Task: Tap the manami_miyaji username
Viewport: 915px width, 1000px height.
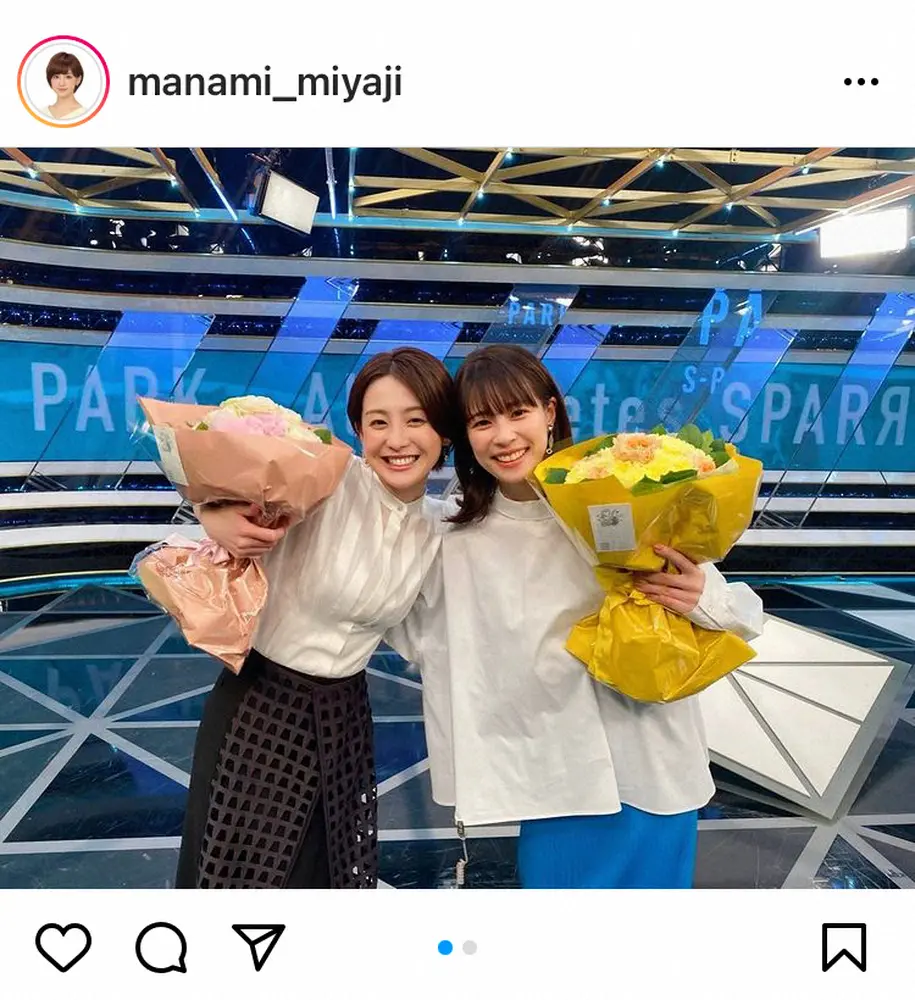Action: [264, 83]
